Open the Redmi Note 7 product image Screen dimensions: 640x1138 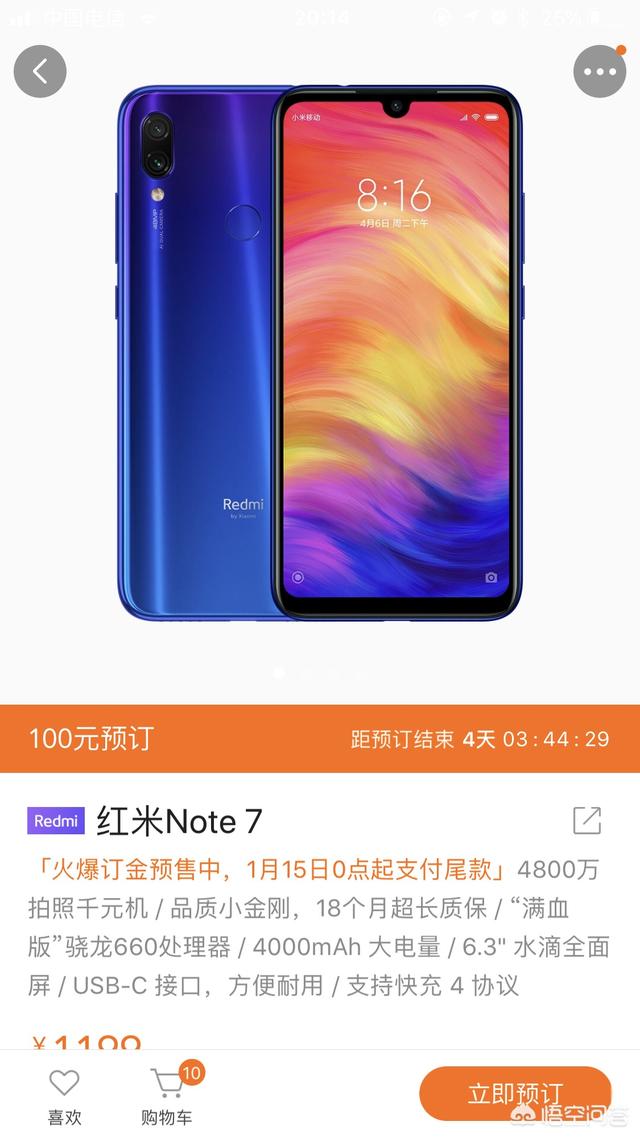point(320,352)
